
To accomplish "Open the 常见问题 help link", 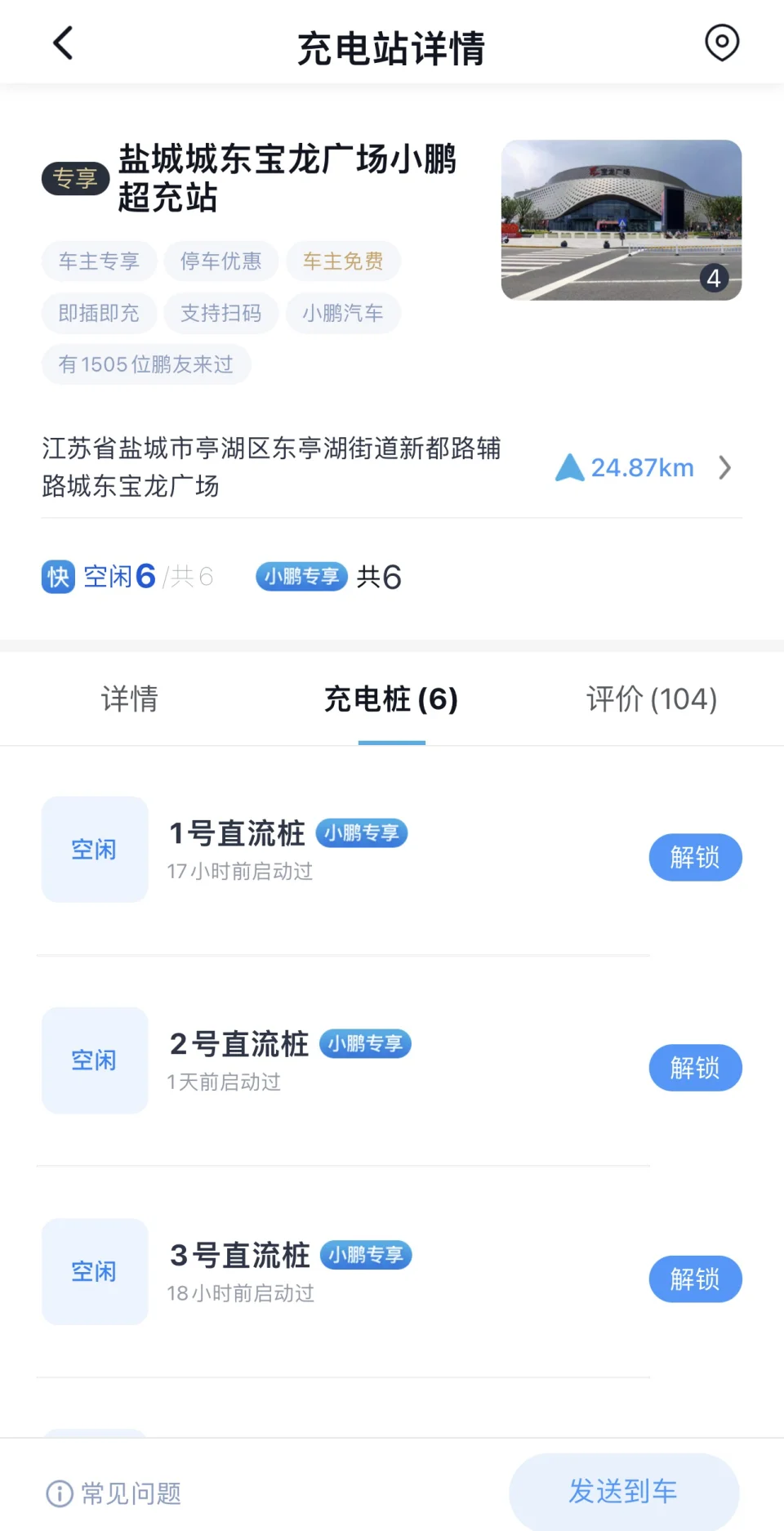I will click(x=114, y=1493).
